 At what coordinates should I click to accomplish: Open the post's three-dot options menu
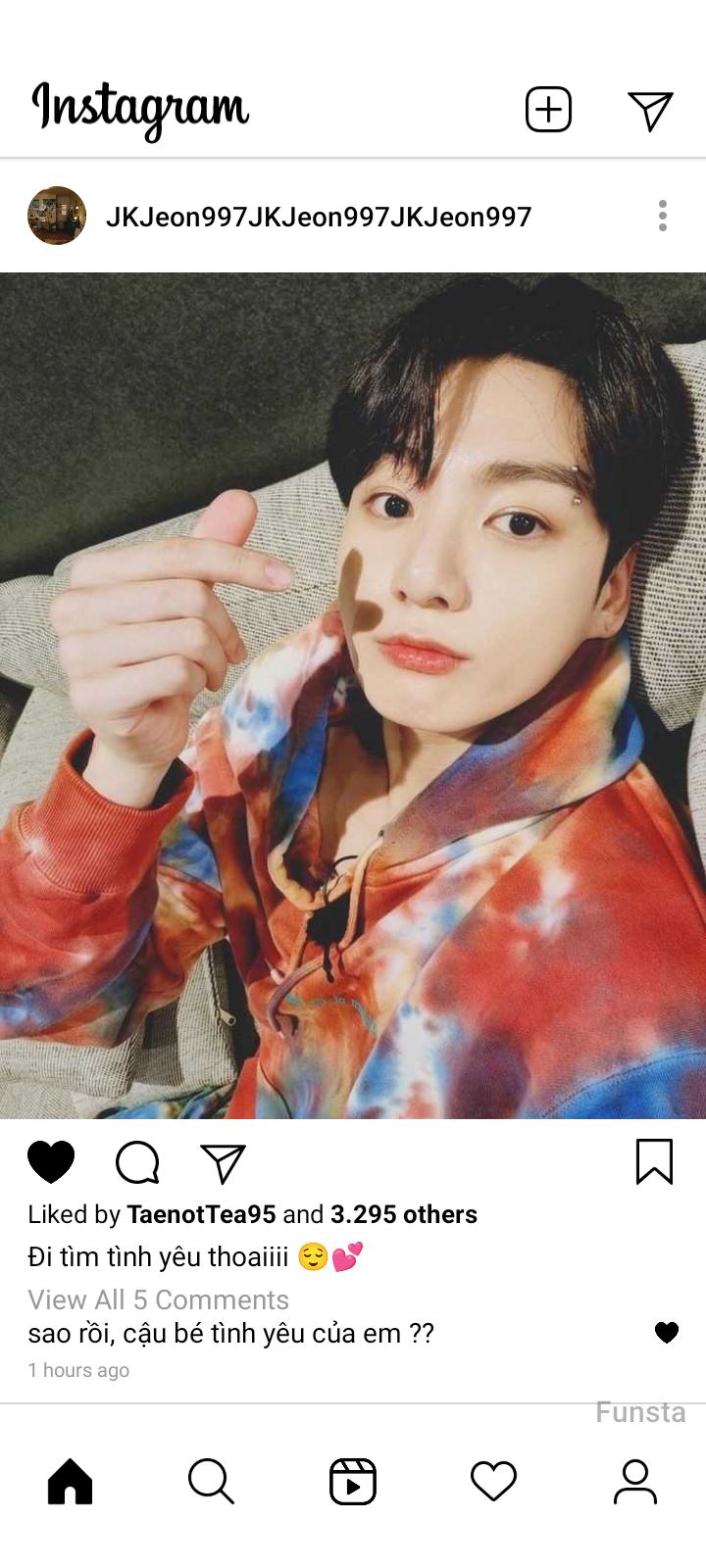pyautogui.click(x=663, y=216)
